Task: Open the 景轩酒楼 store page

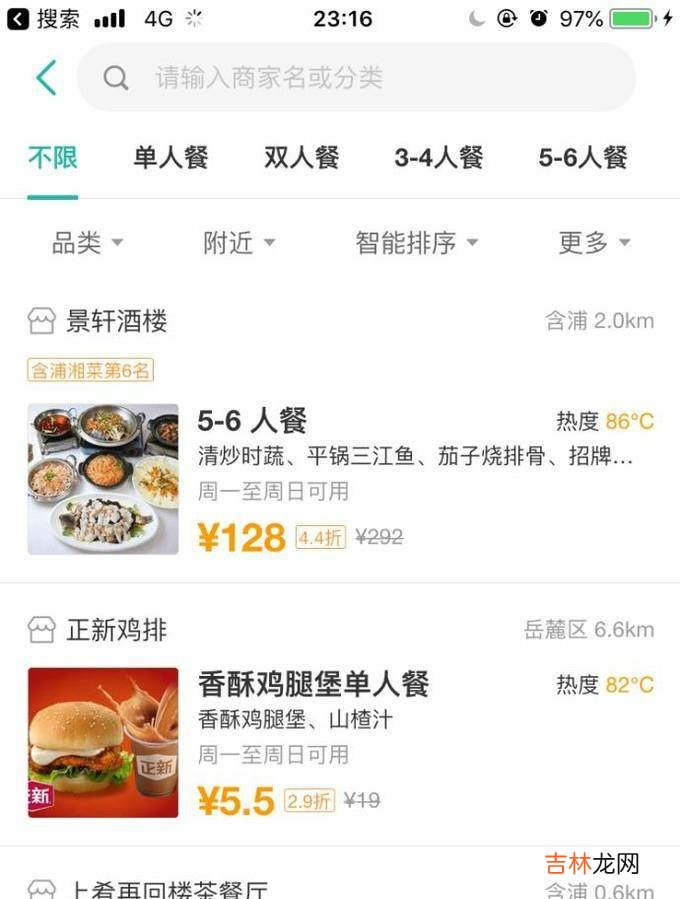Action: (116, 321)
